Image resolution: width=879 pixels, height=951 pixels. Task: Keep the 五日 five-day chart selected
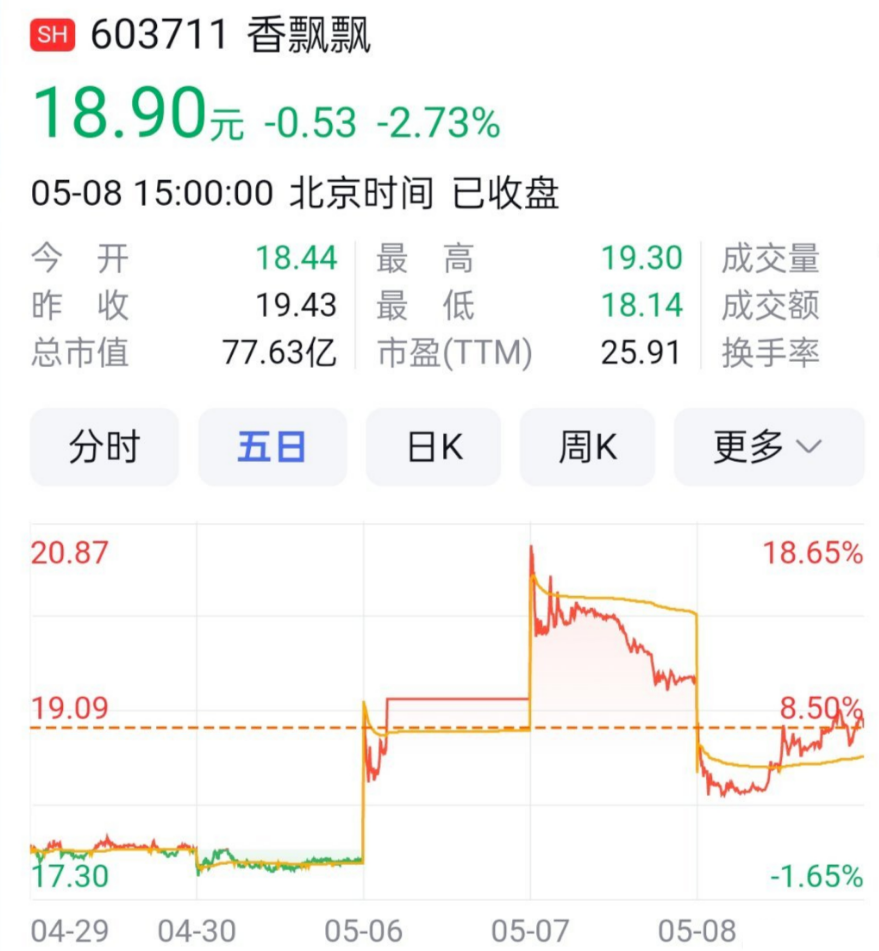pyautogui.click(x=272, y=447)
